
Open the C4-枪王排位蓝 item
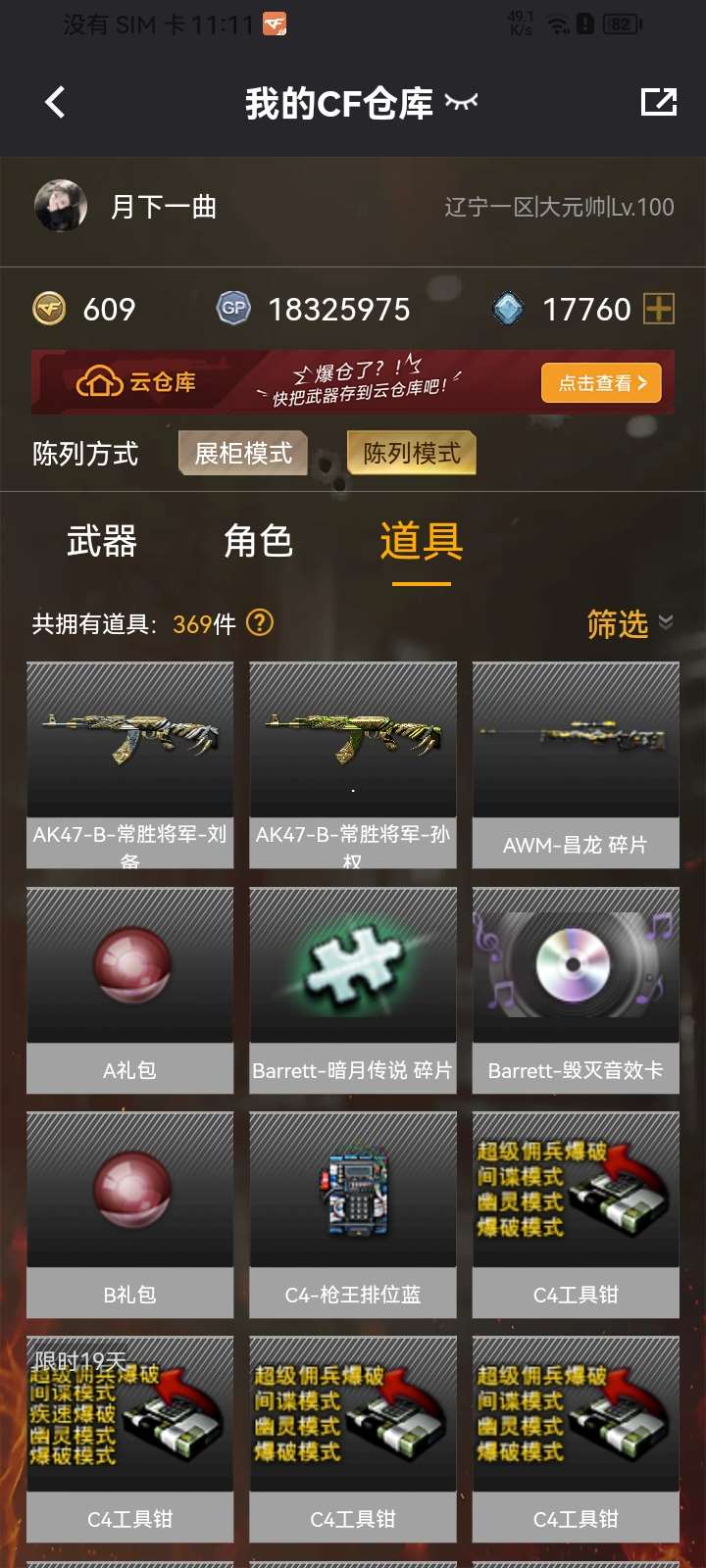point(353,1214)
